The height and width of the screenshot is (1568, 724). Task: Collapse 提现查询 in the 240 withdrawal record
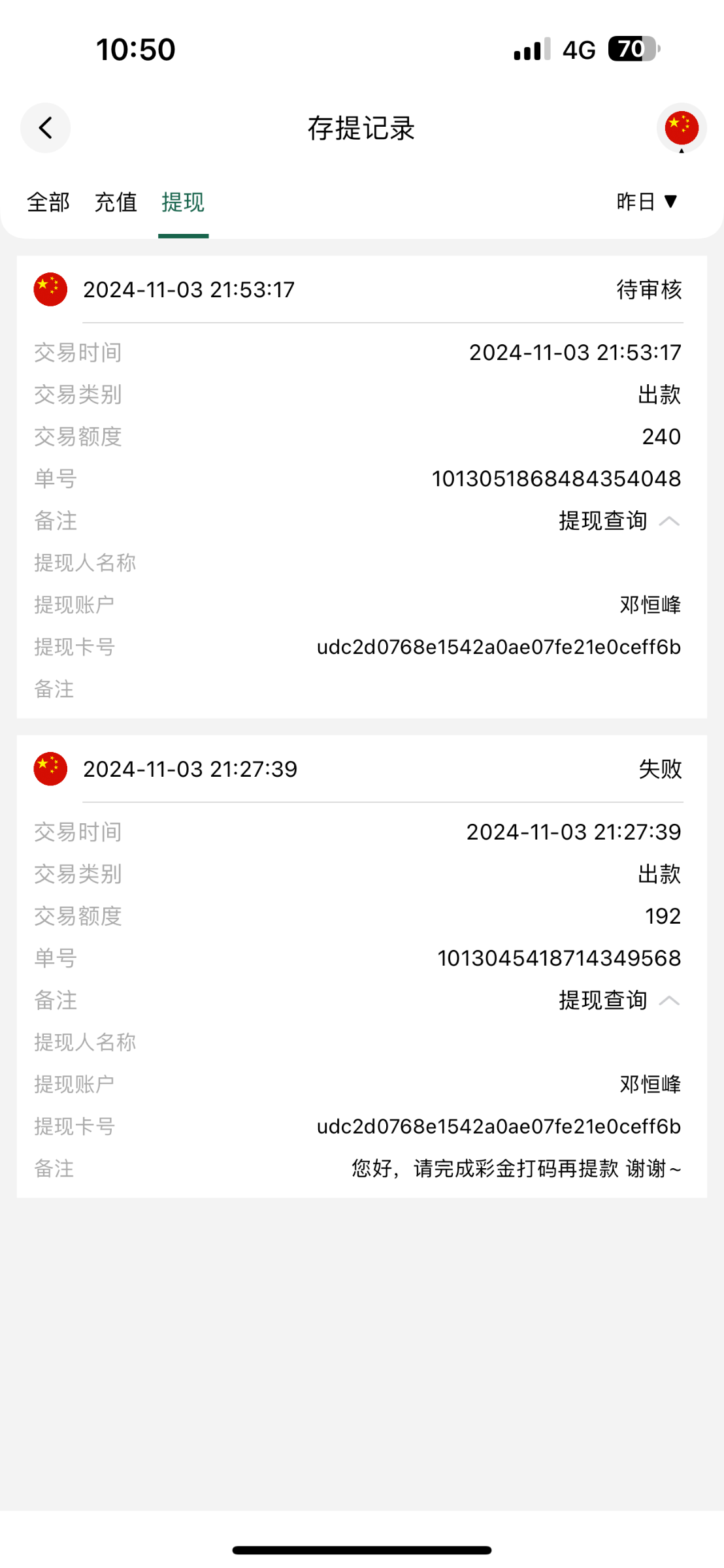(x=619, y=521)
